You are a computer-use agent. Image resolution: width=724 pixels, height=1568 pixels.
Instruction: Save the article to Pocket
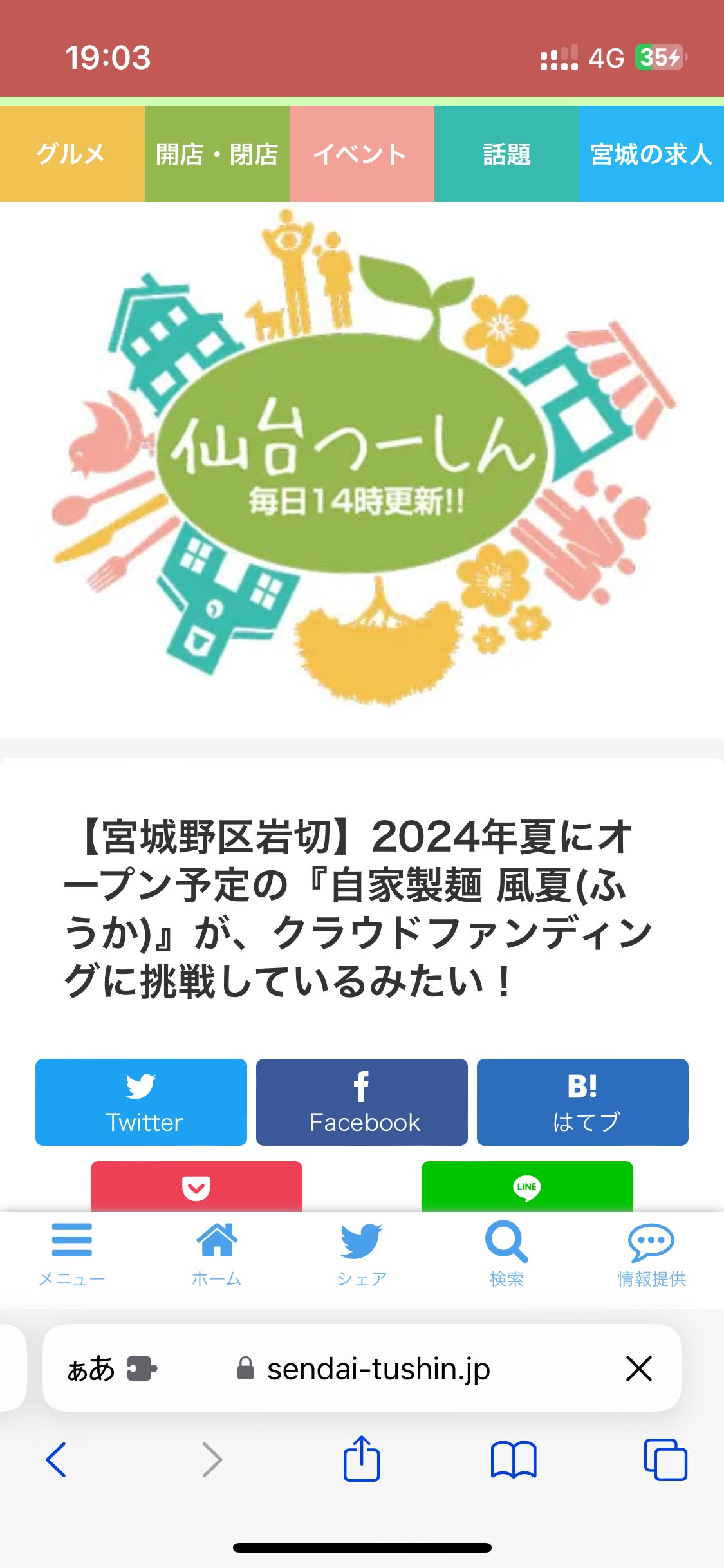pos(196,1187)
